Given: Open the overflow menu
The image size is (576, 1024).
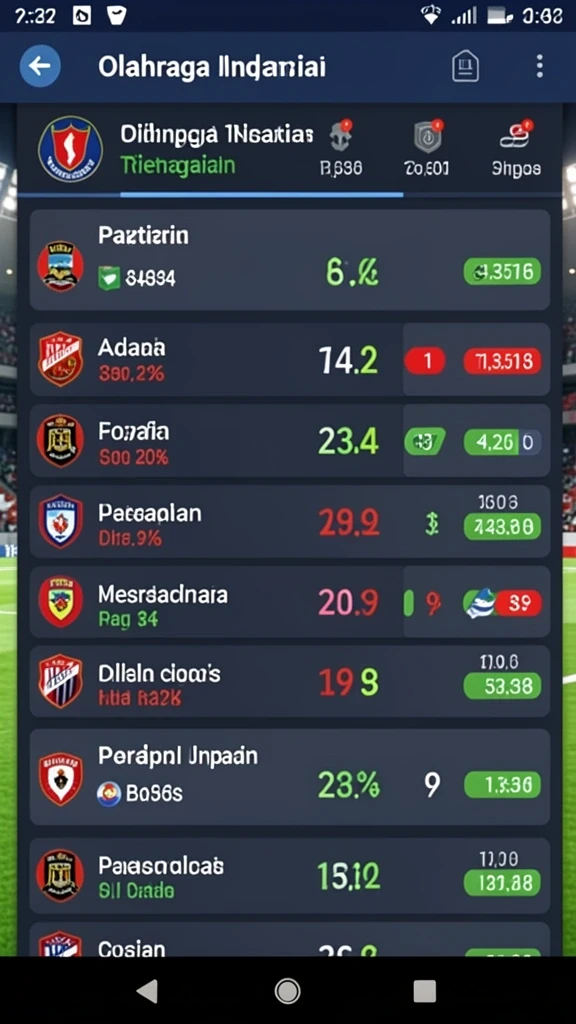Looking at the screenshot, I should click(539, 67).
